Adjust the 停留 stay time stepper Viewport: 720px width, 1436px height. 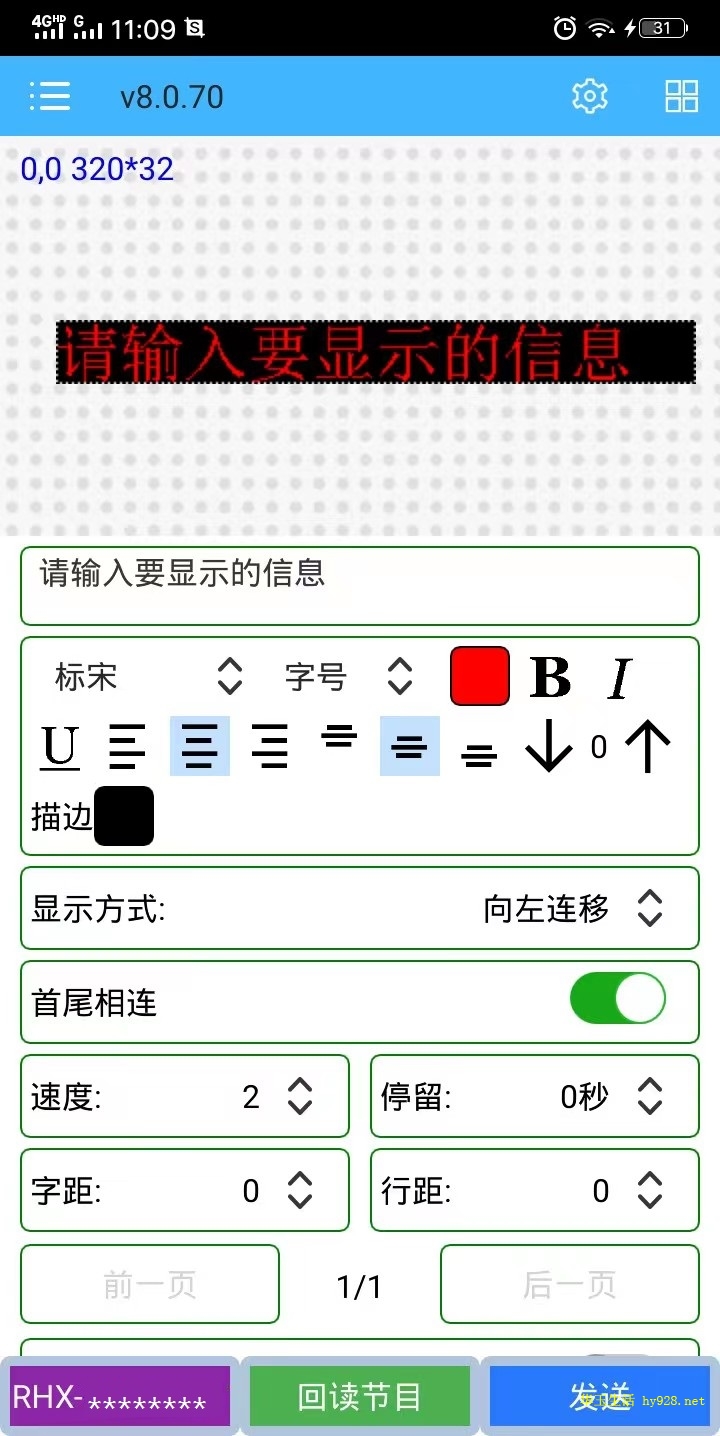(650, 1096)
